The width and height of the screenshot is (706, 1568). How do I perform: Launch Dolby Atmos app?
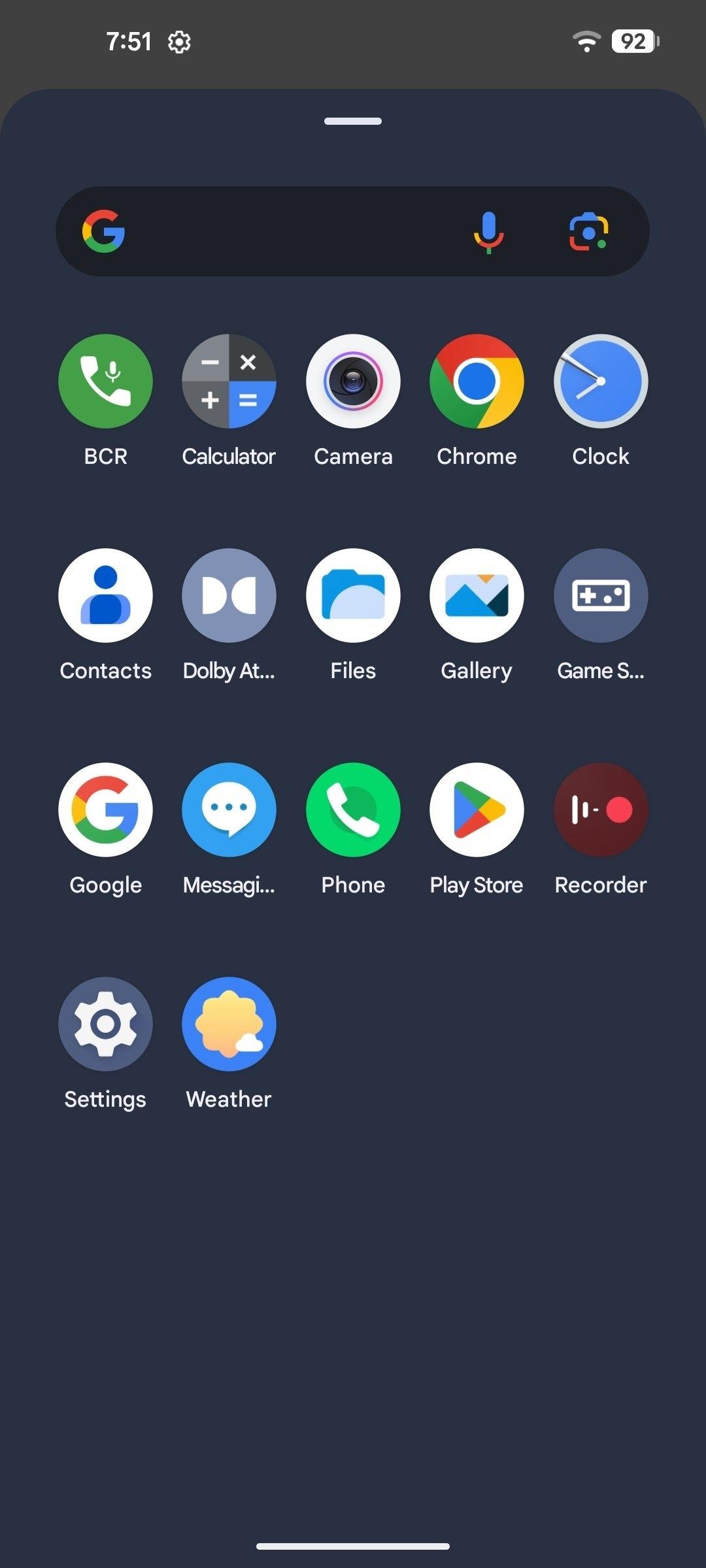tap(229, 596)
